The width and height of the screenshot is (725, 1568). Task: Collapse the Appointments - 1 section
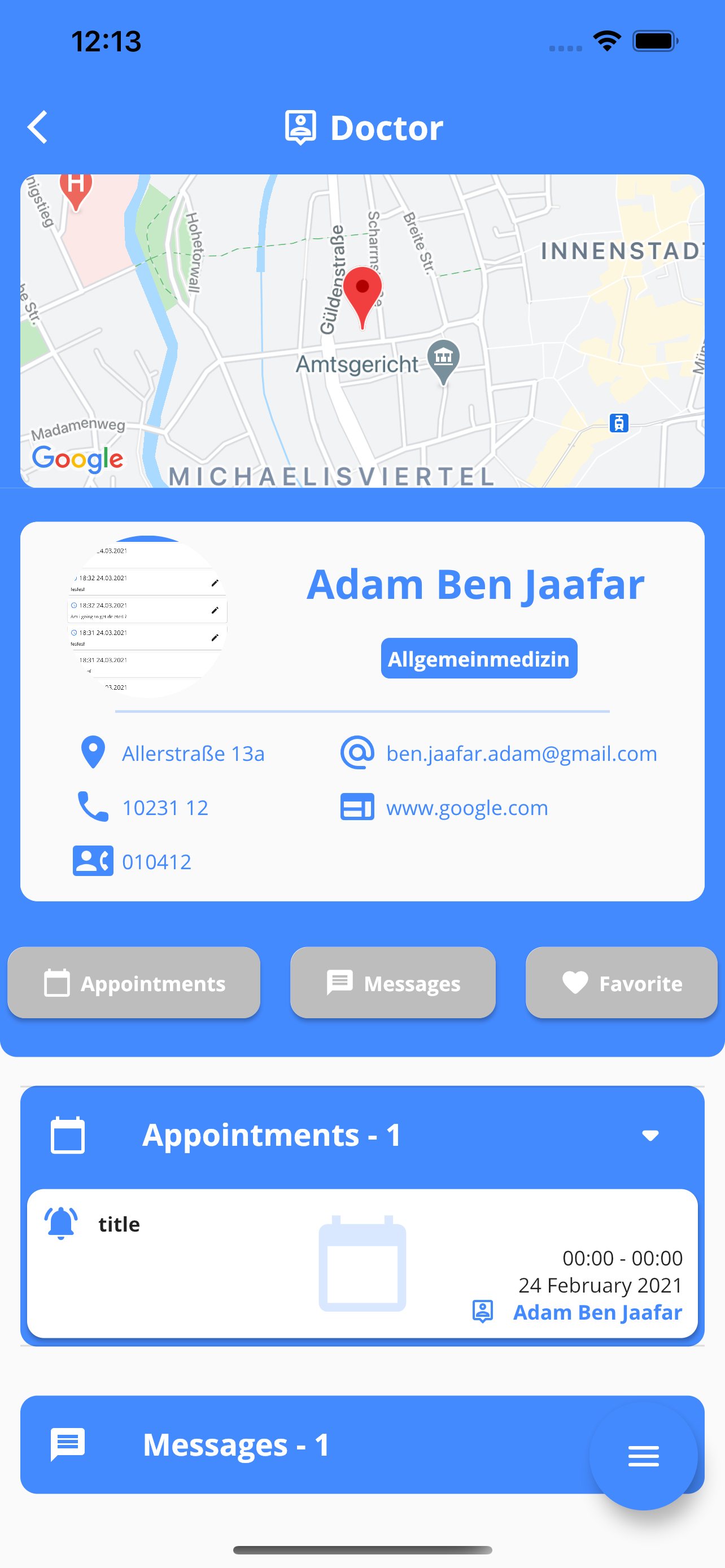click(650, 1135)
